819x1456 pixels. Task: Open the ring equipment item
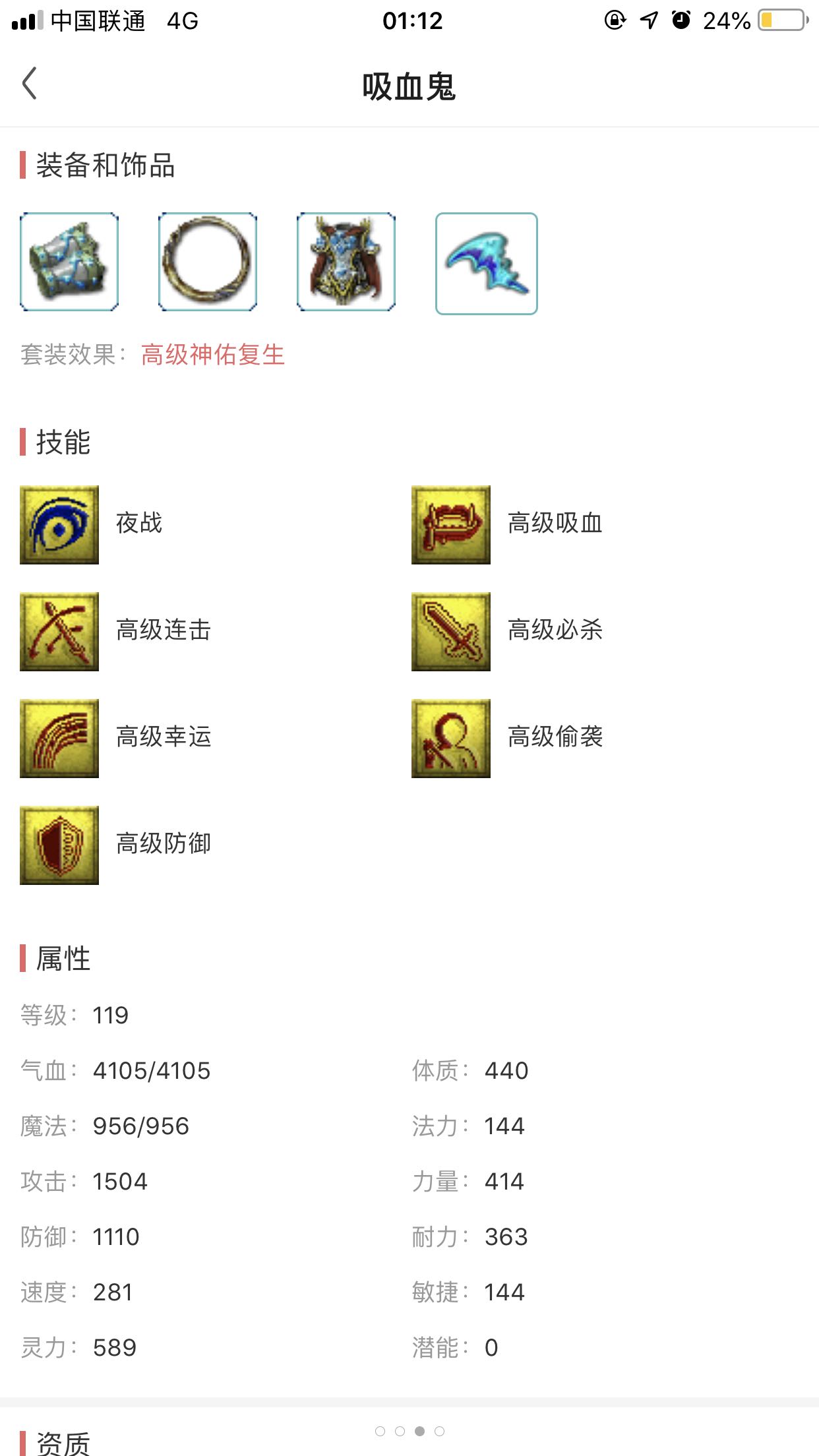[208, 262]
